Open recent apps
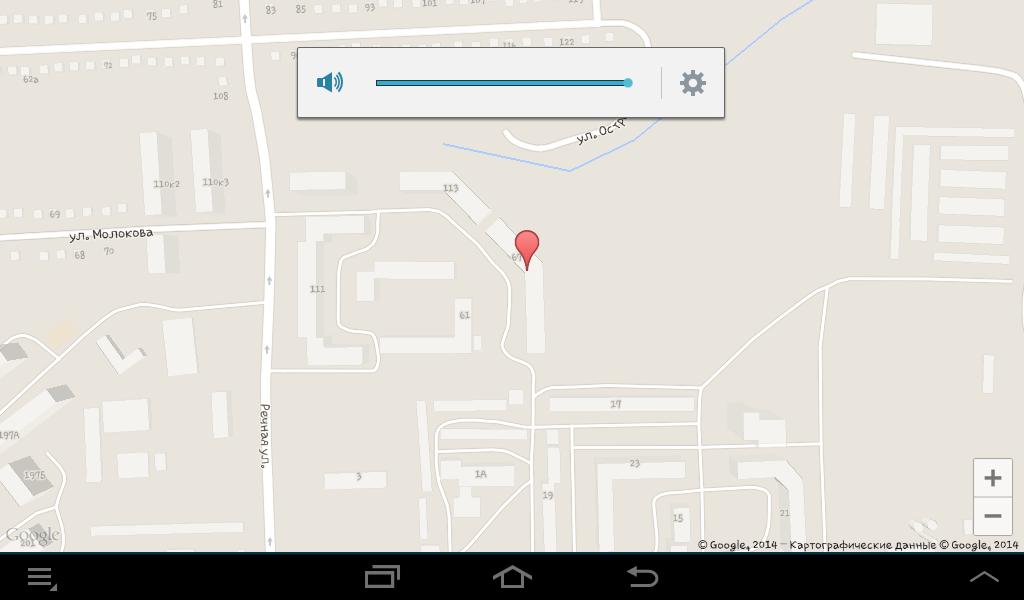The width and height of the screenshot is (1024, 600). [x=382, y=577]
